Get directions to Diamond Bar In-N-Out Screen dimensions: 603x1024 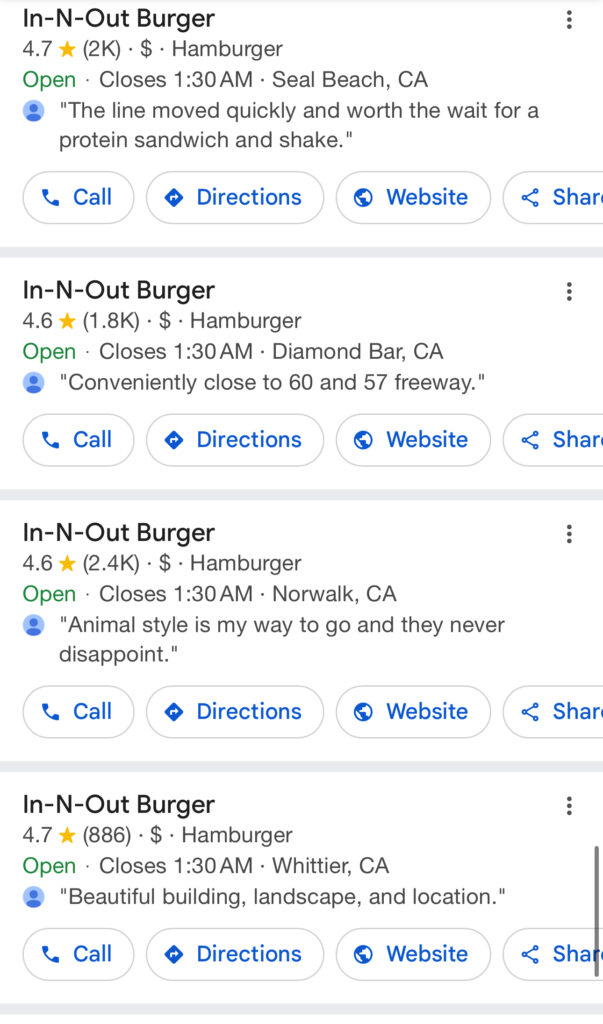(235, 440)
